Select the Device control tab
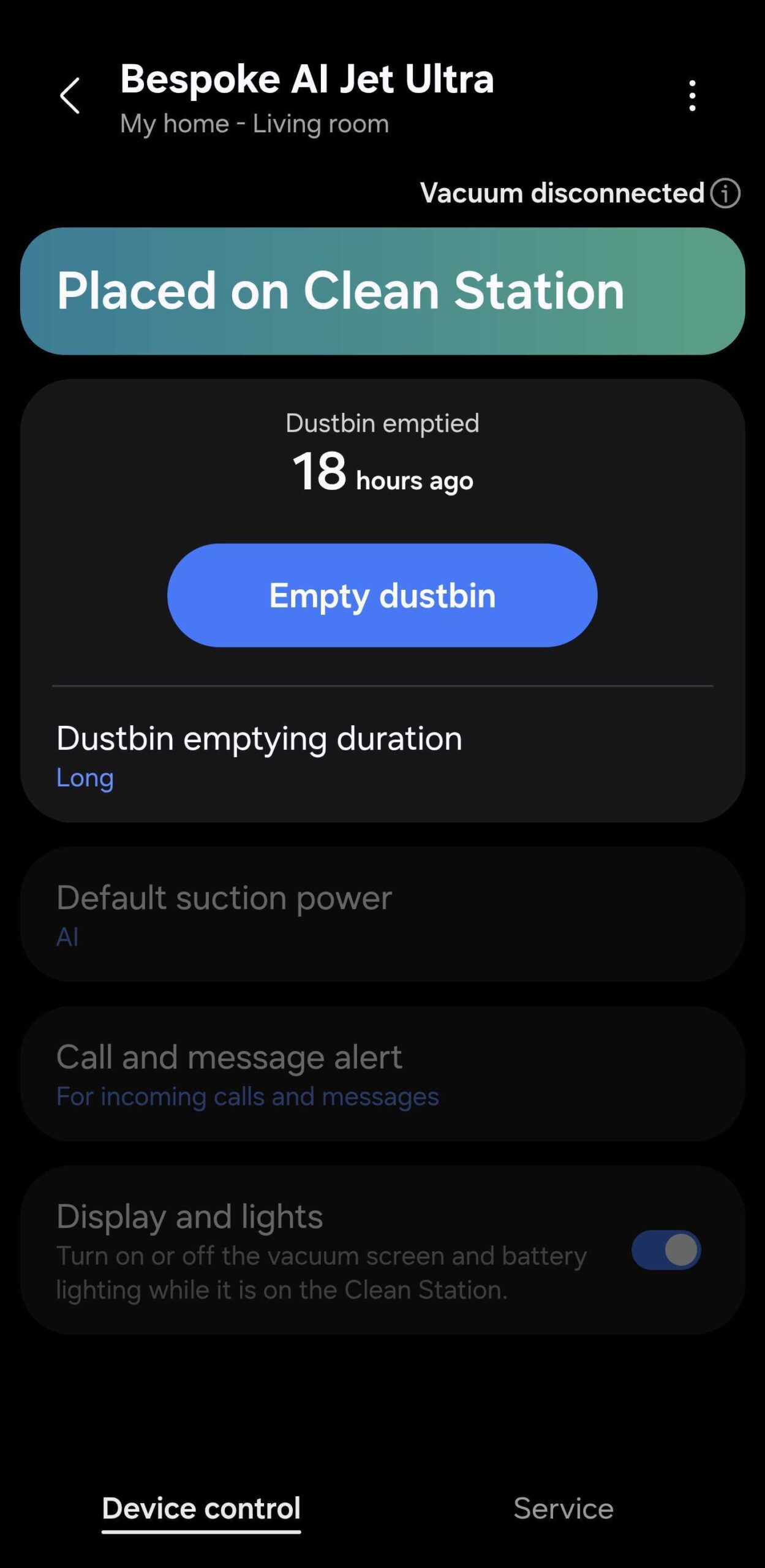Screen dimensions: 765x1568 tap(201, 1508)
